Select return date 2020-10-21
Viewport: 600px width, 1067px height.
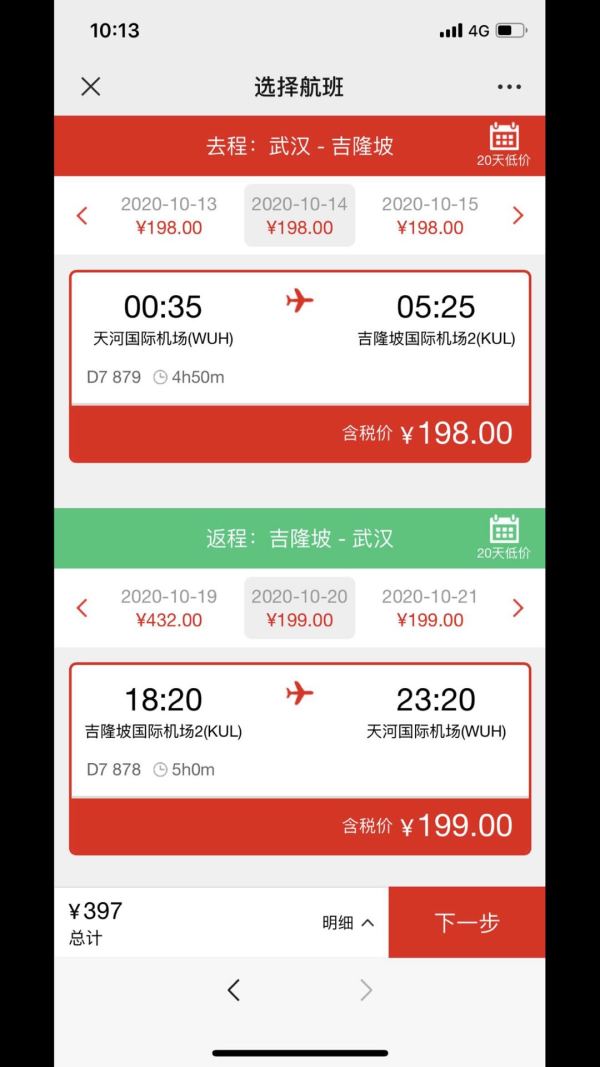tap(430, 608)
